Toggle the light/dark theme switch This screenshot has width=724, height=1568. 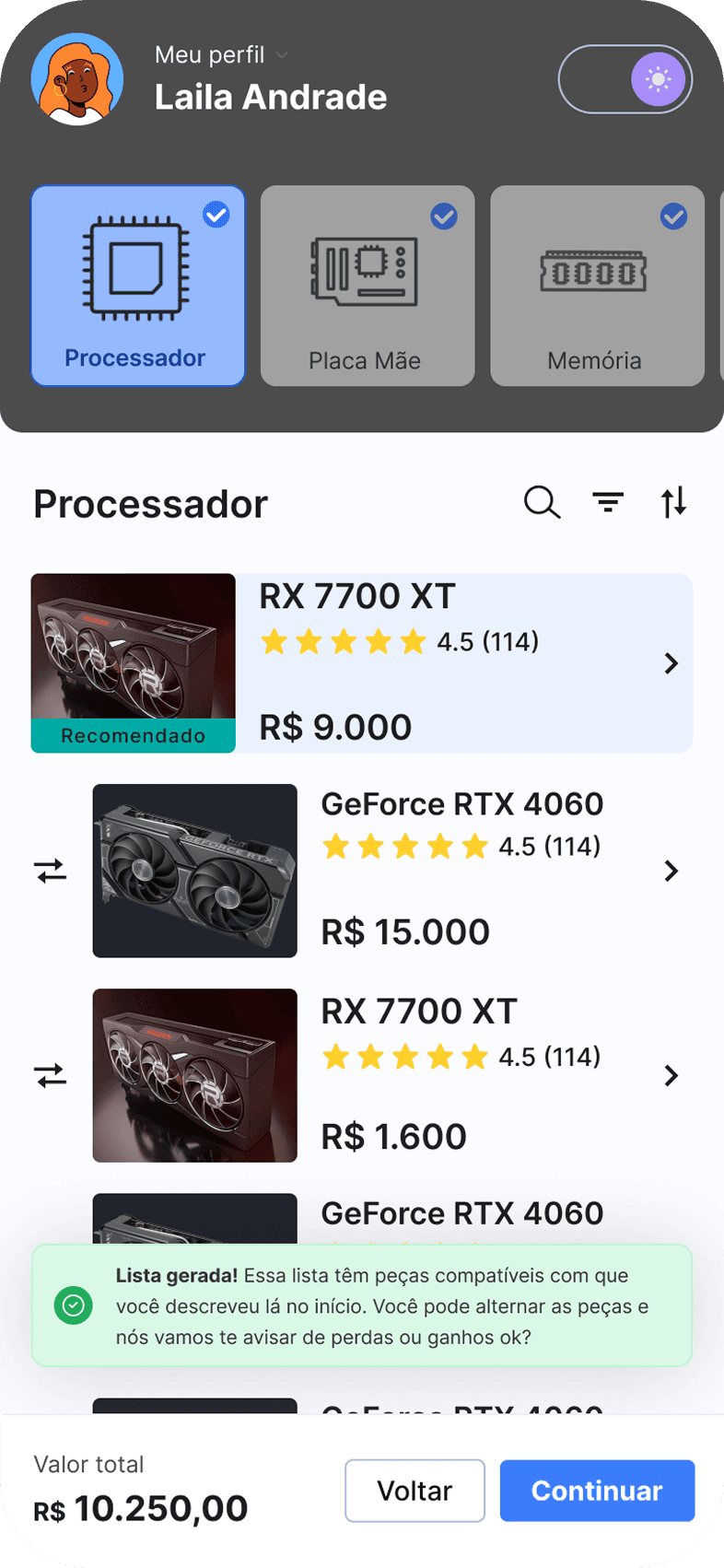pyautogui.click(x=625, y=80)
